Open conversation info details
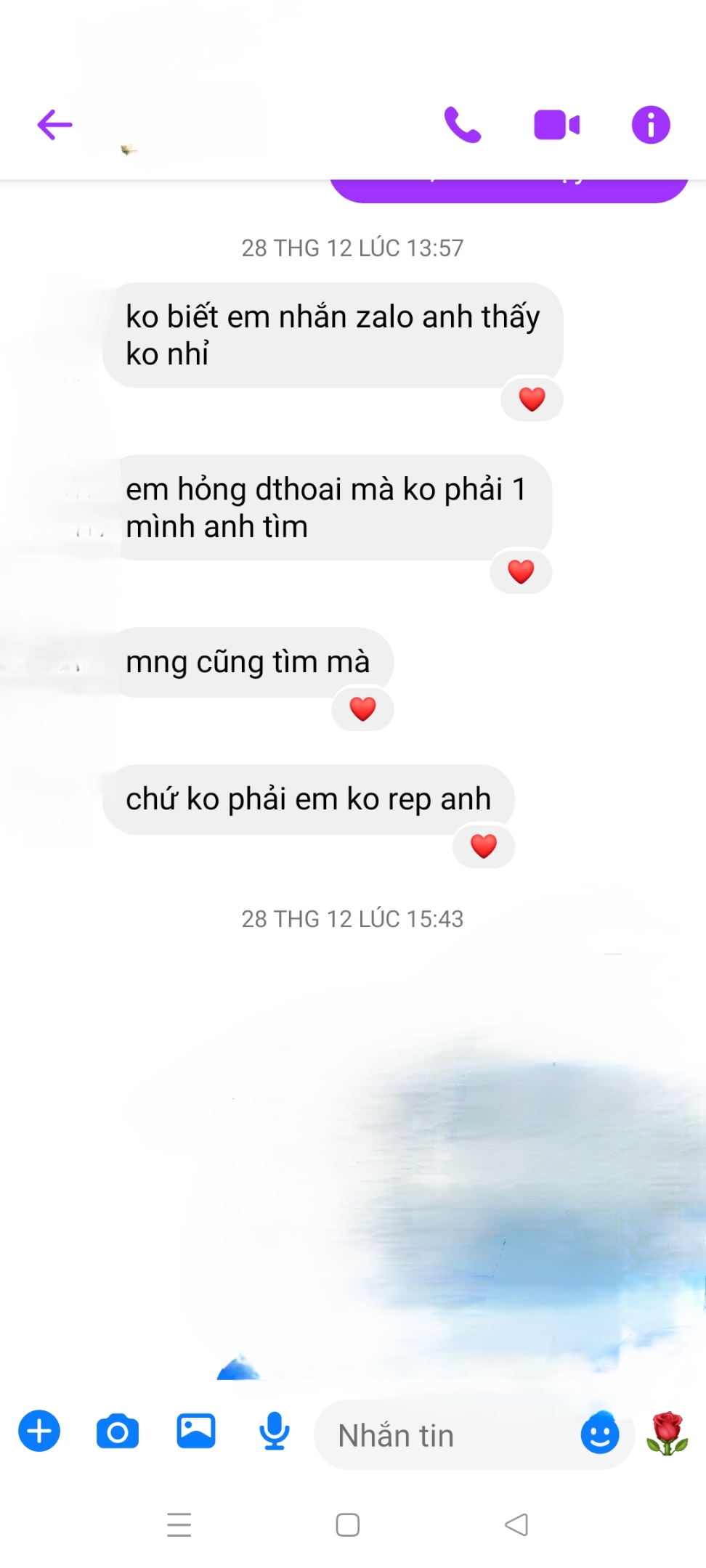Image resolution: width=706 pixels, height=1568 pixels. (x=650, y=125)
